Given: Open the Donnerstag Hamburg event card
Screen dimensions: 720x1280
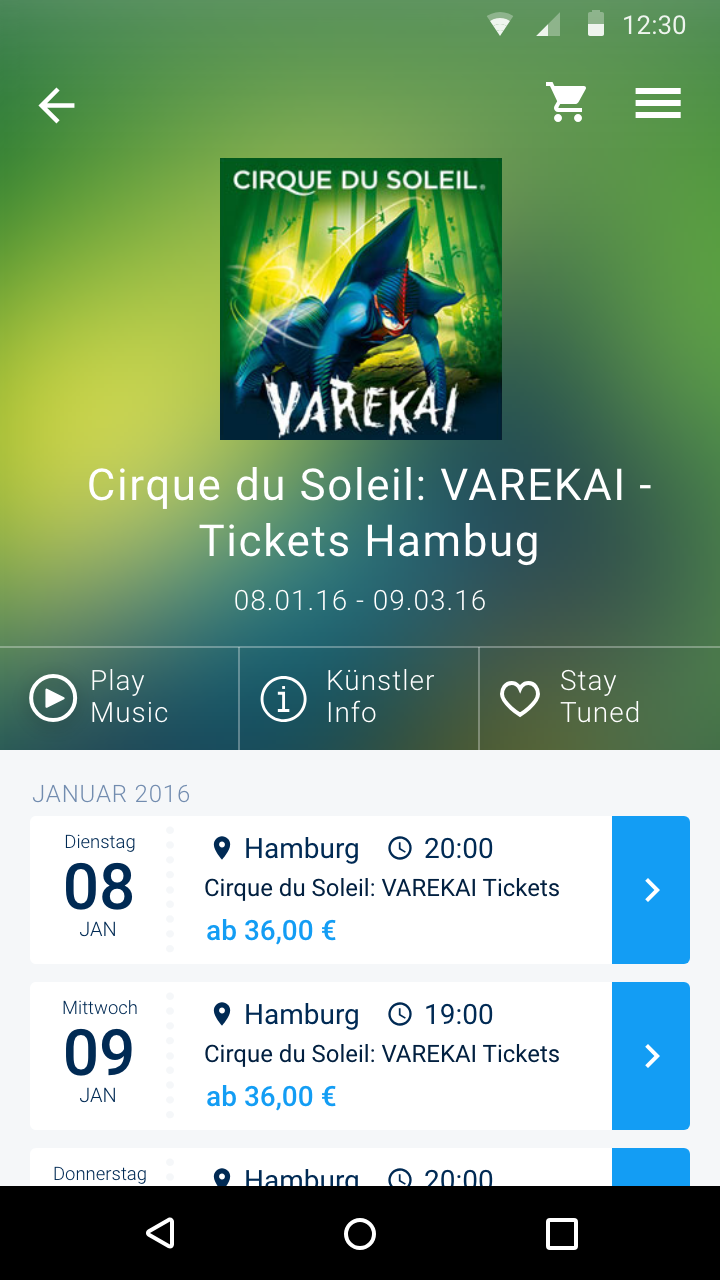Looking at the screenshot, I should (x=320, y=1168).
